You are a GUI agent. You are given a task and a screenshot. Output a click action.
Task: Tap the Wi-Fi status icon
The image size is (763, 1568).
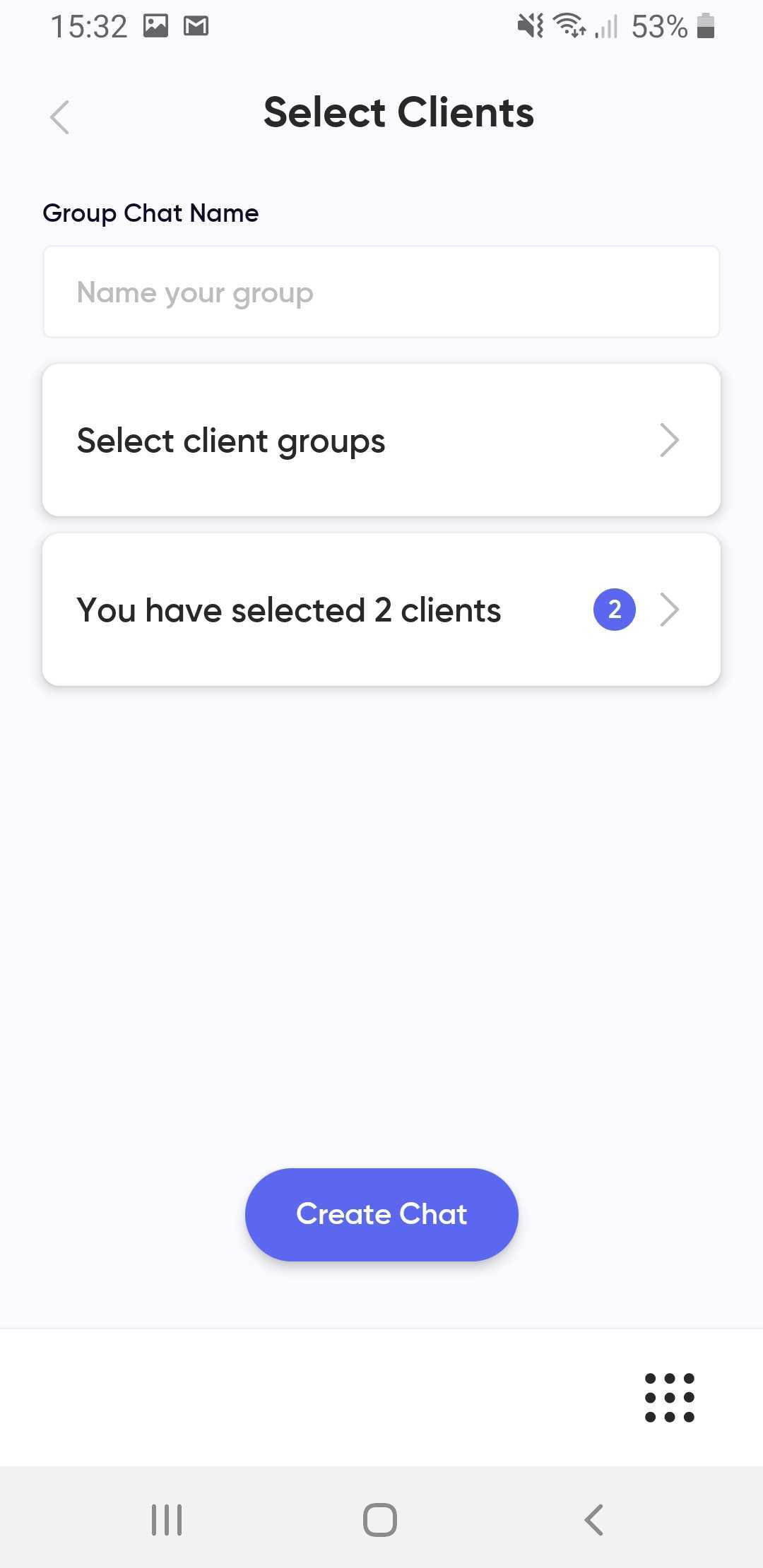coord(569,25)
